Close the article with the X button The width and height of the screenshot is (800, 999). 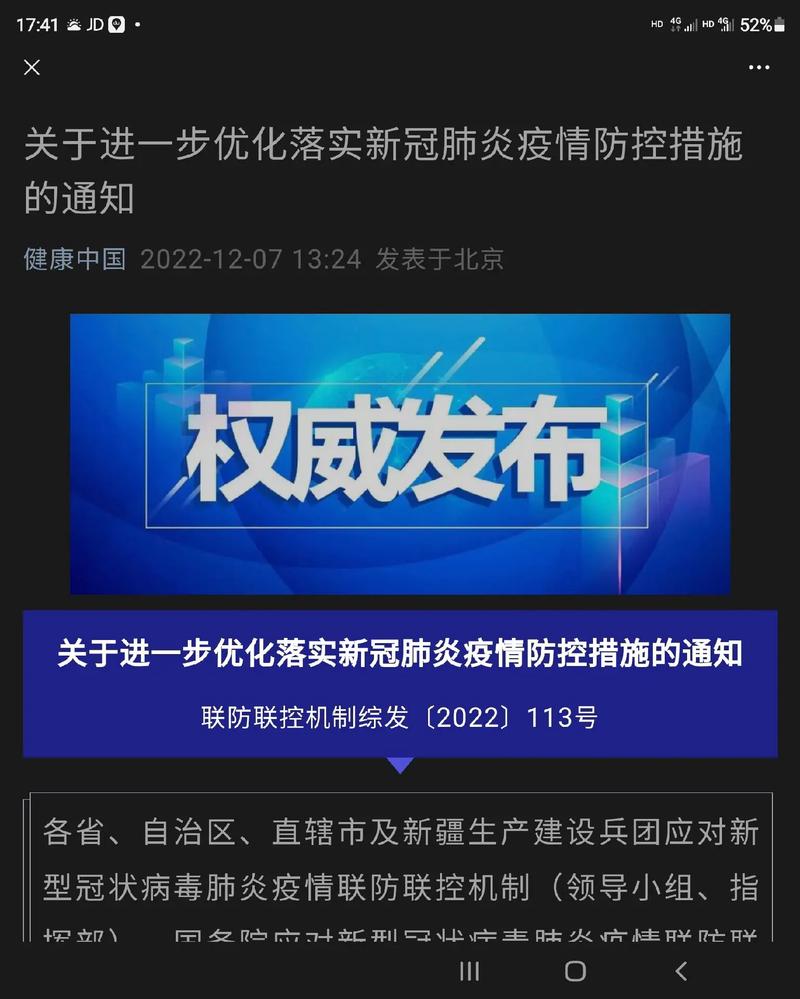[32, 68]
